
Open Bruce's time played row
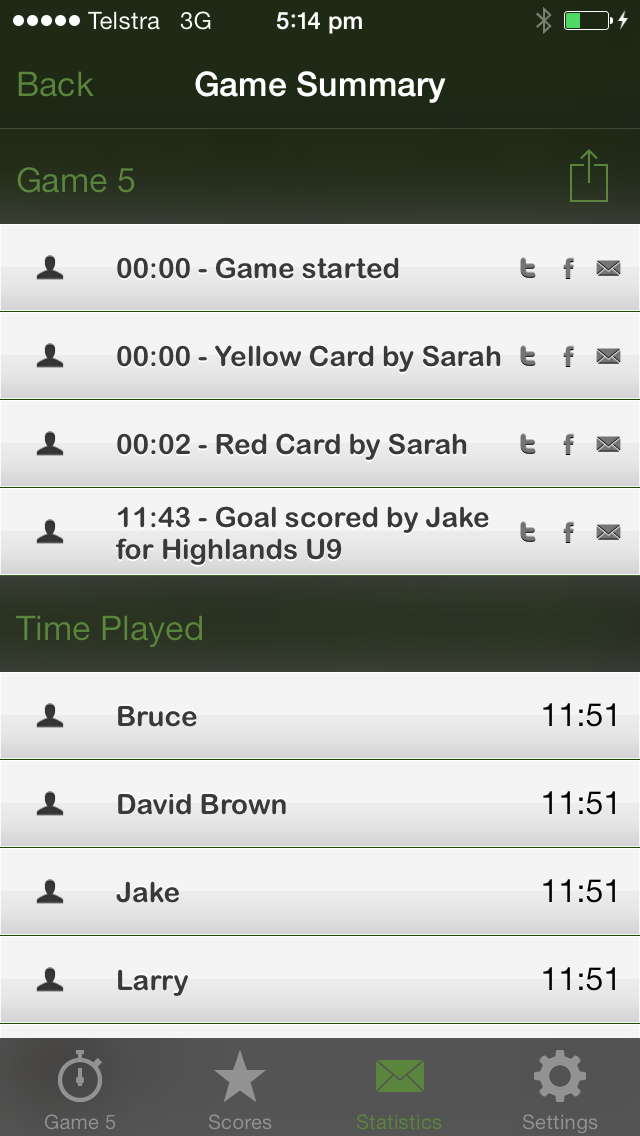tap(320, 716)
